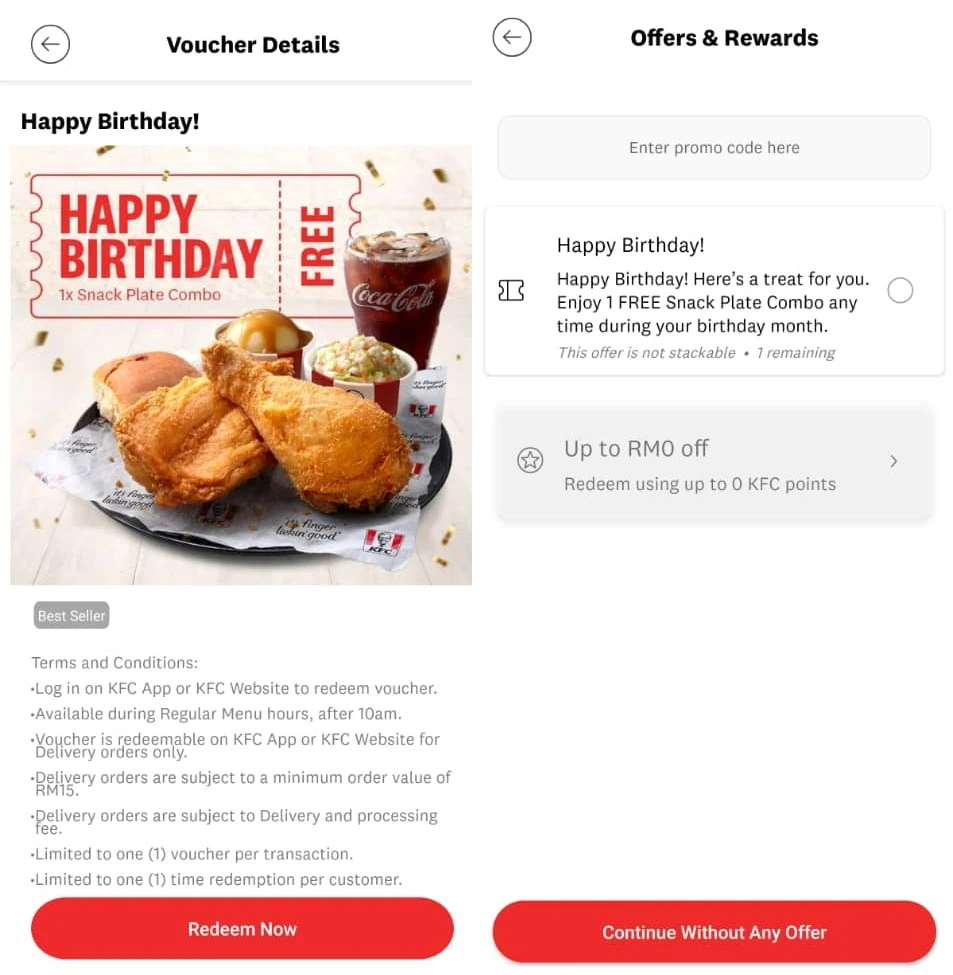
Task: Click the back arrow on Voucher Details screen
Action: (x=50, y=44)
